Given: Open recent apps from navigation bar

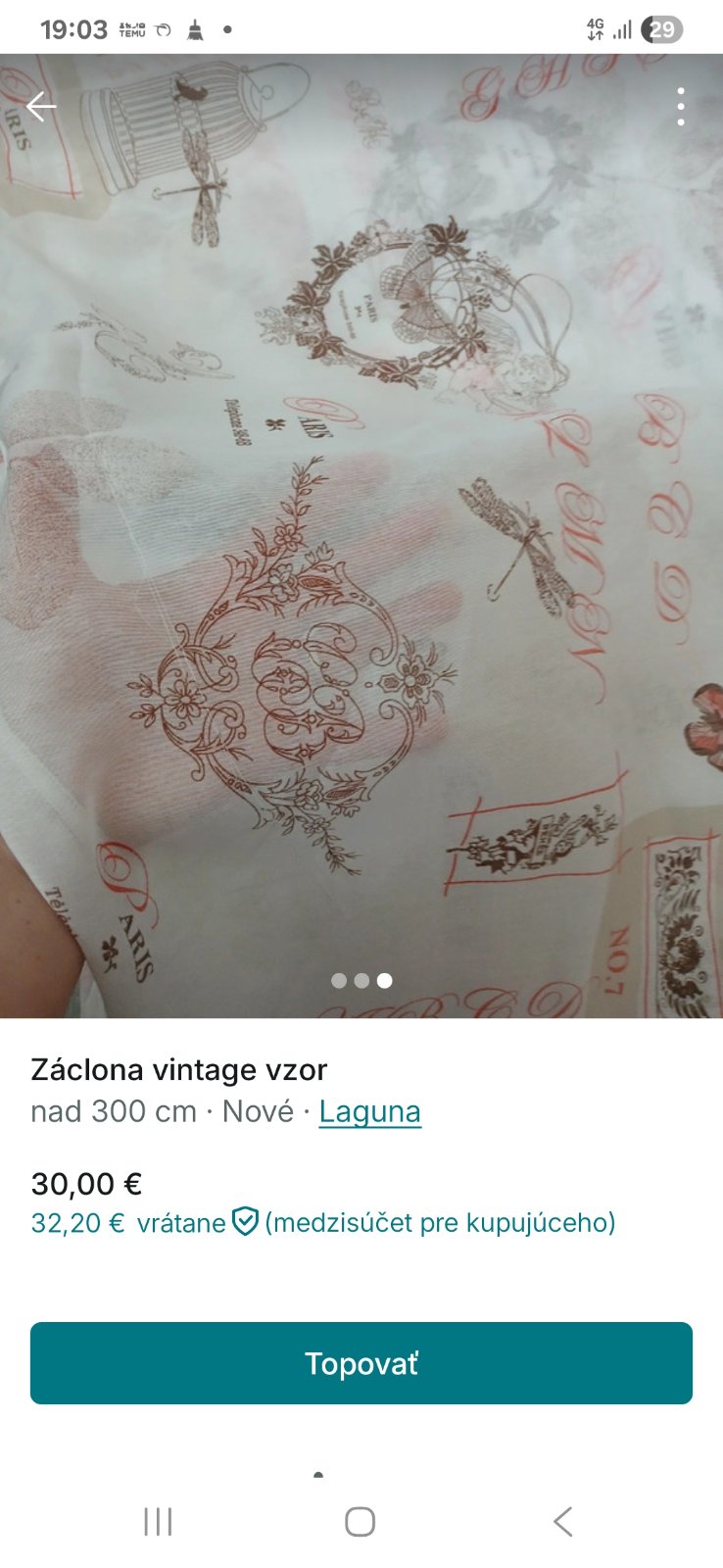Looking at the screenshot, I should point(158,1522).
